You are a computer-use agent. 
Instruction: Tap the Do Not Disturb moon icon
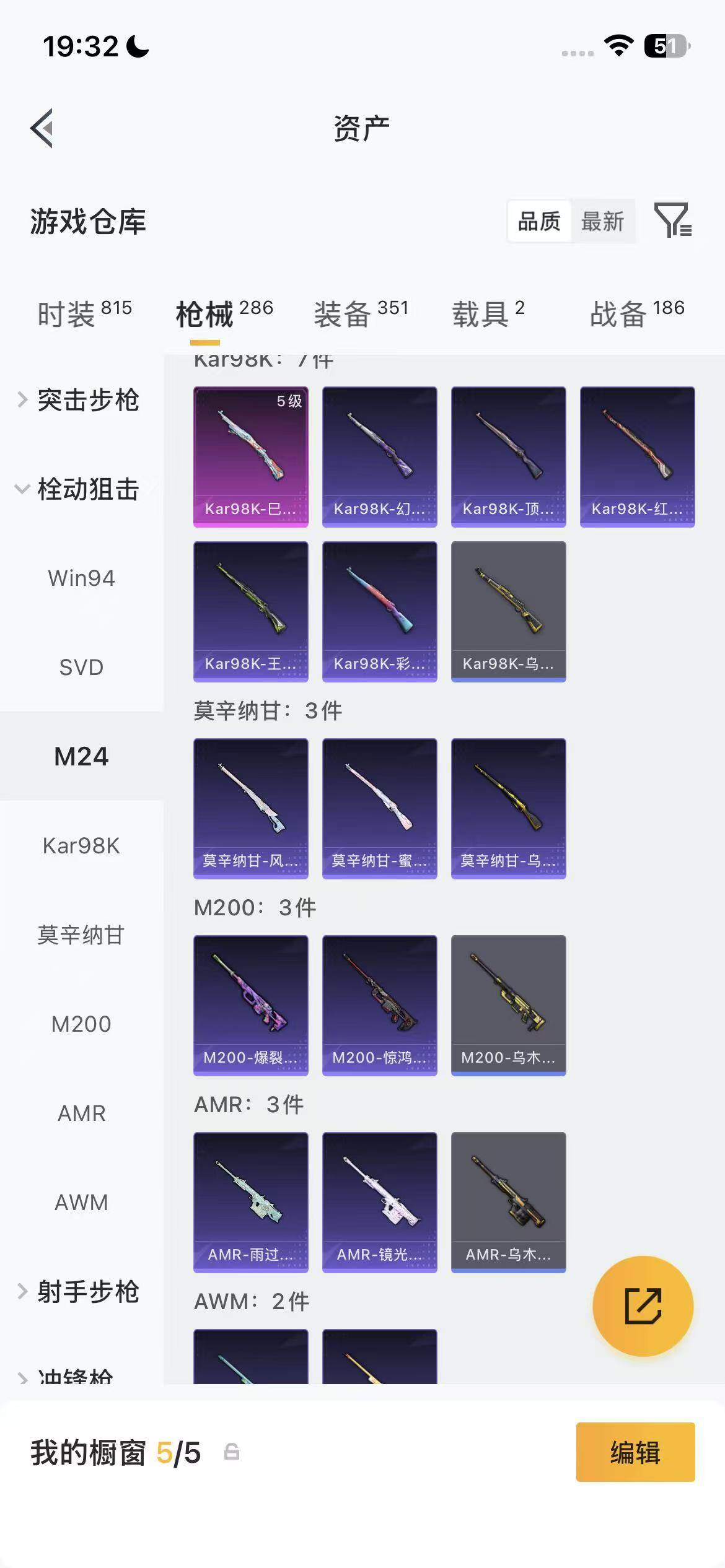point(136,45)
